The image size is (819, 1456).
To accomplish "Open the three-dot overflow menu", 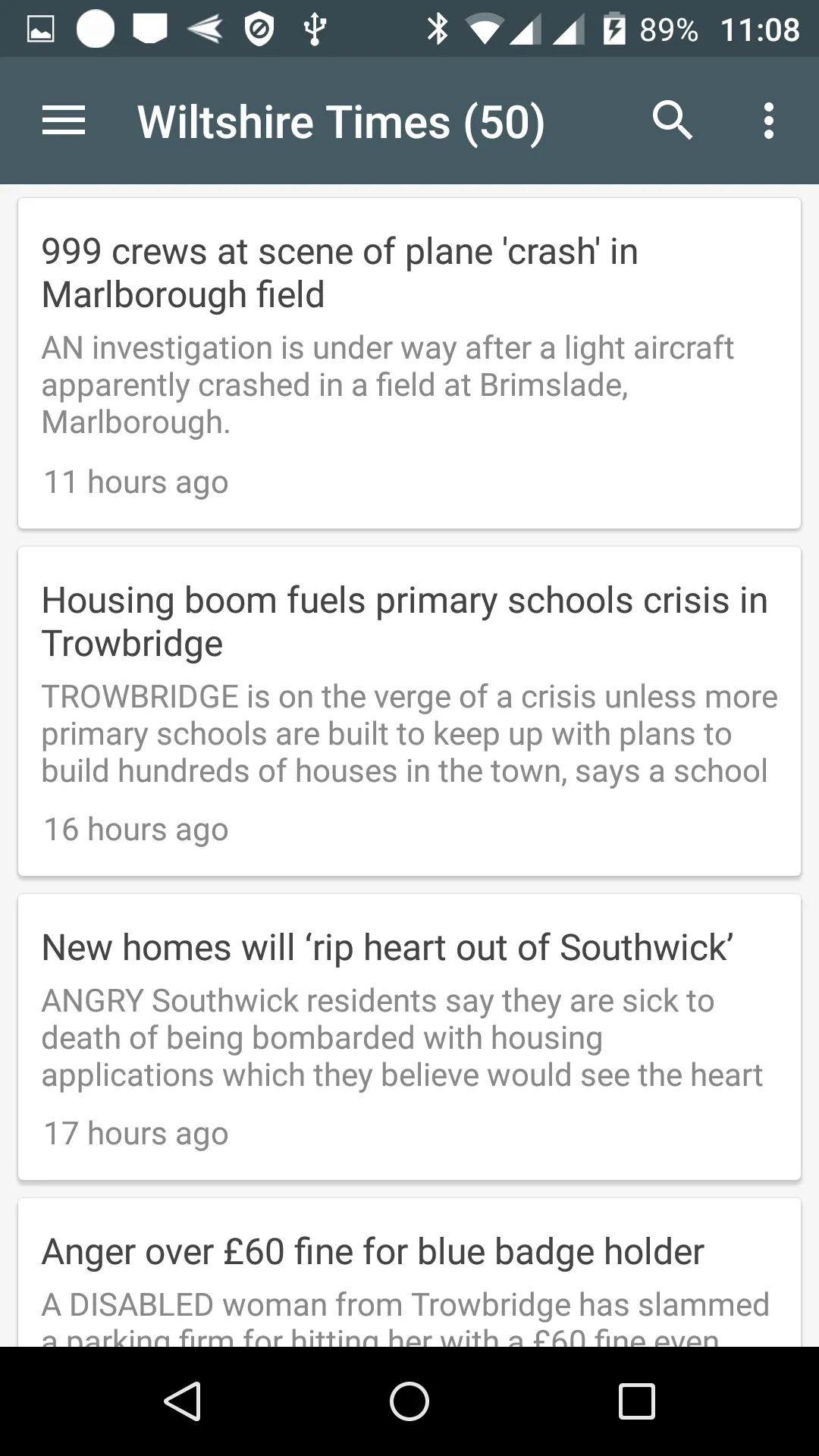I will (769, 121).
